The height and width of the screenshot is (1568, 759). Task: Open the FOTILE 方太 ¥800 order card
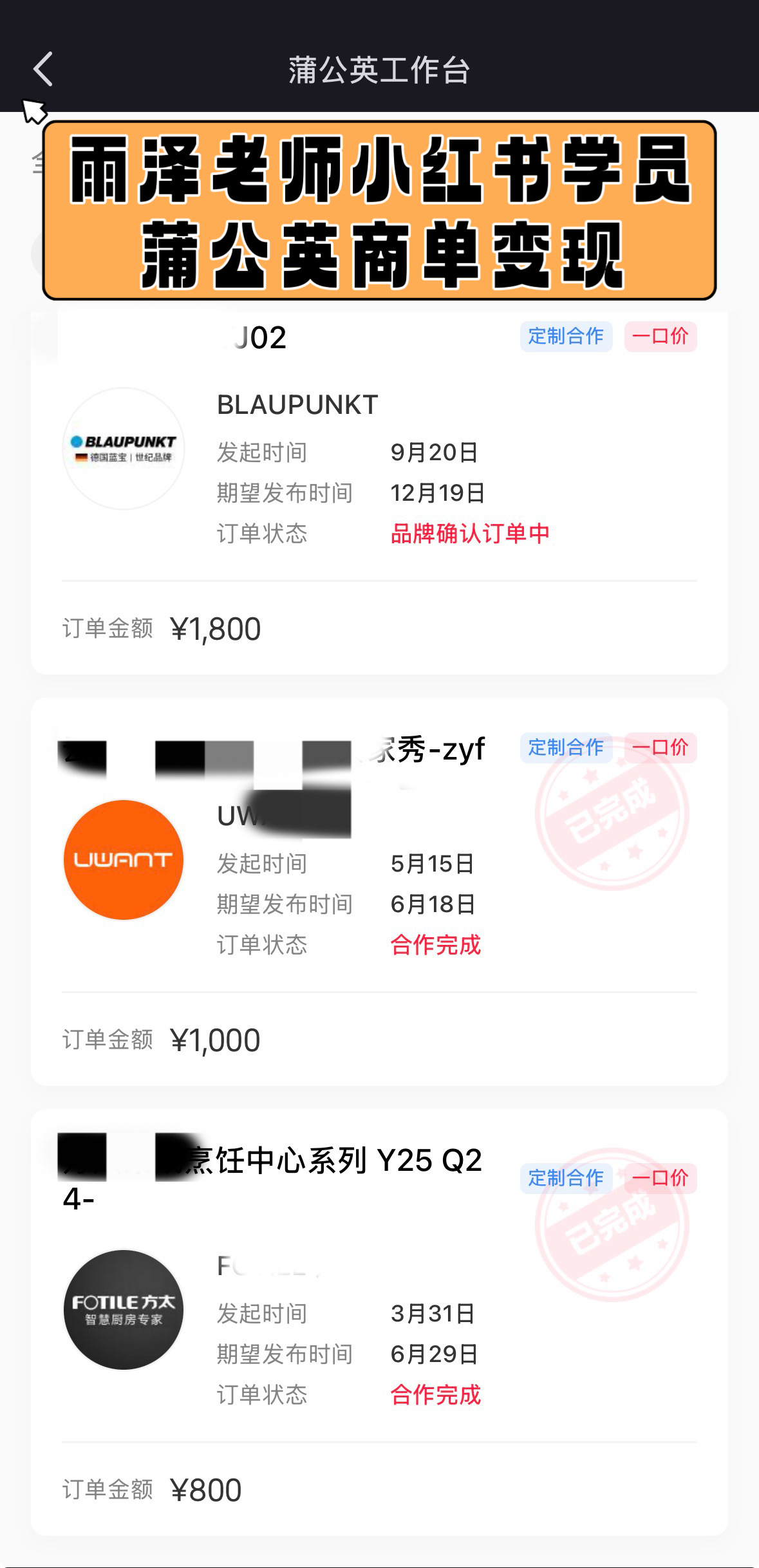click(x=379, y=1322)
